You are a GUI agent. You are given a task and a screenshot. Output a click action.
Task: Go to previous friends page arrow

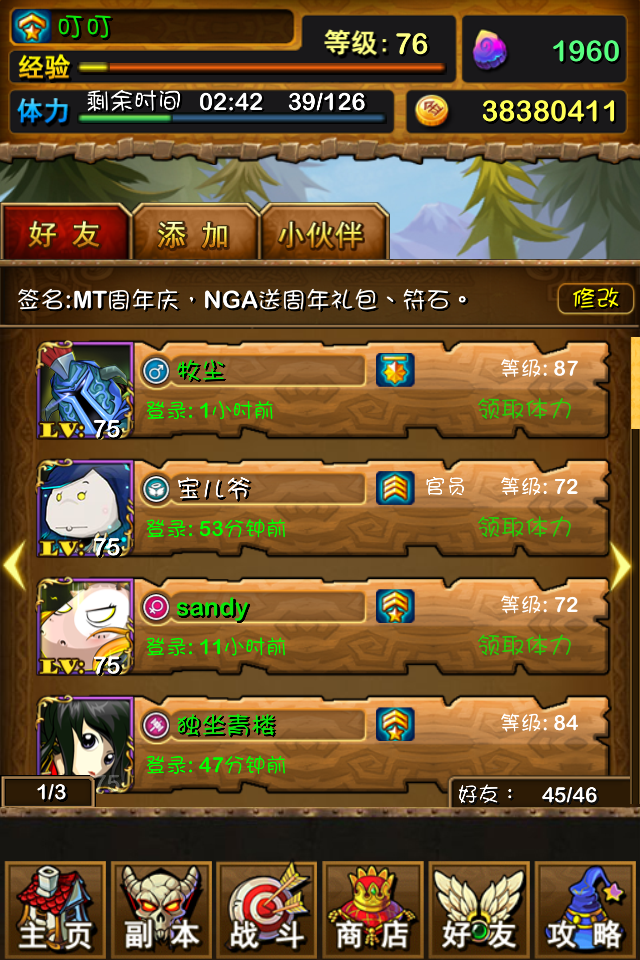point(14,566)
